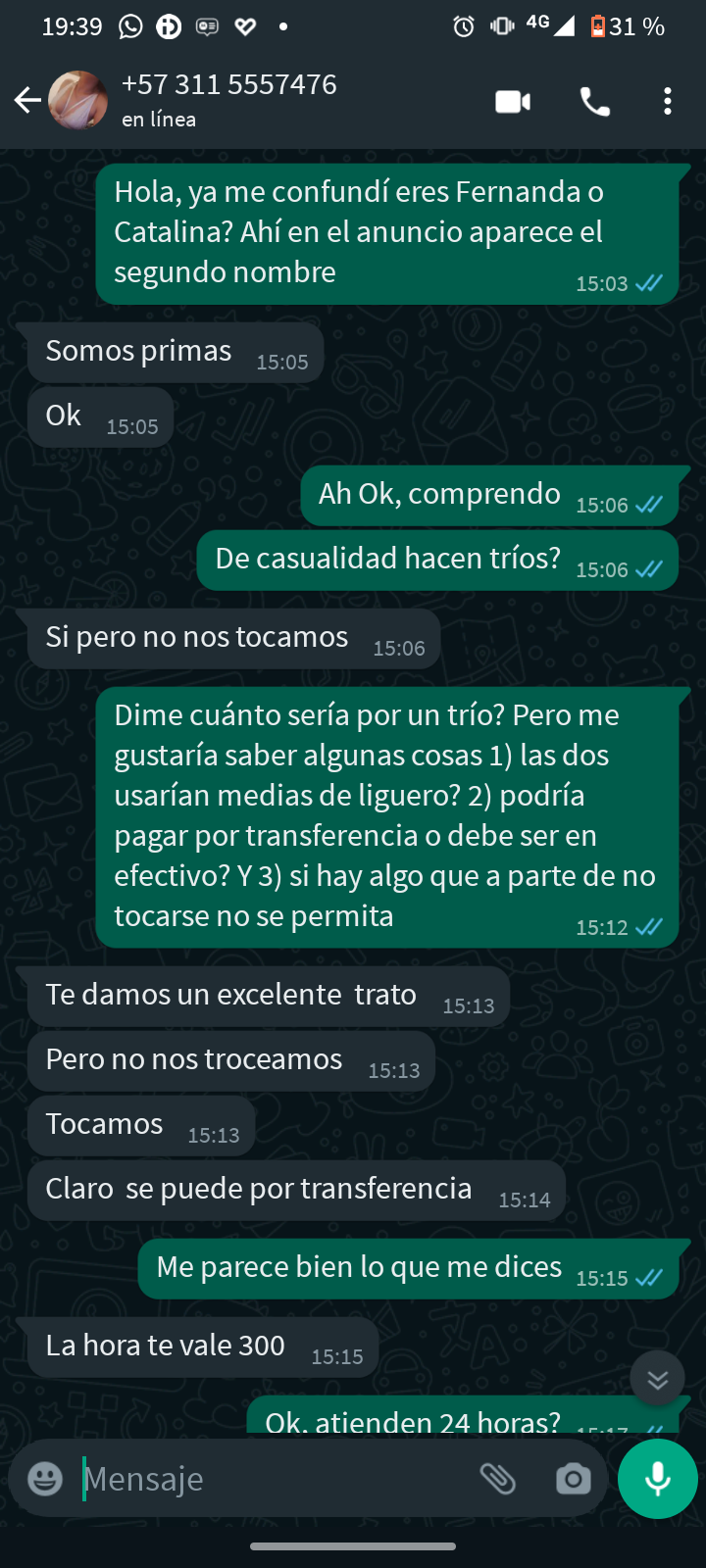The width and height of the screenshot is (706, 1568).
Task: Open the contact's profile photo
Action: pos(78,100)
